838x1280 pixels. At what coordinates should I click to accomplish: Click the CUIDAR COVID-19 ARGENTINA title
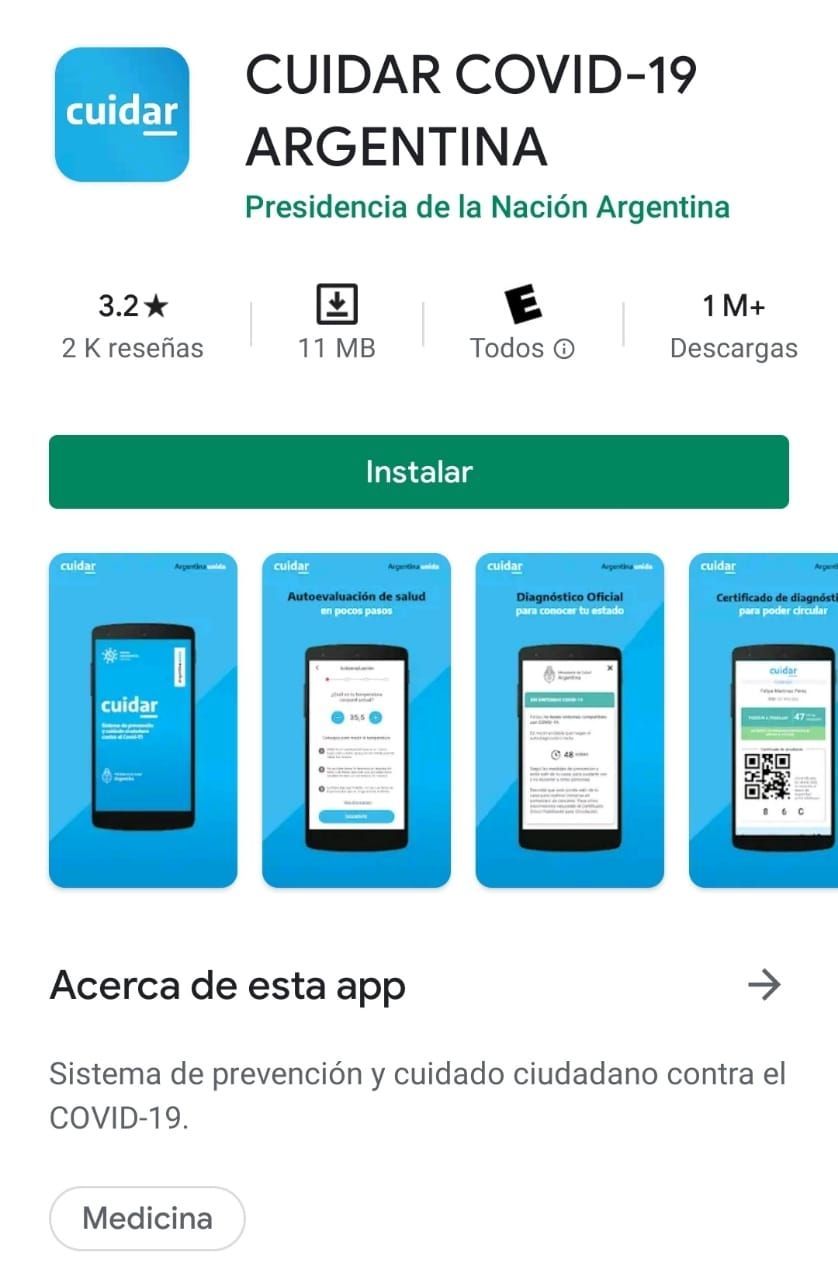point(472,110)
